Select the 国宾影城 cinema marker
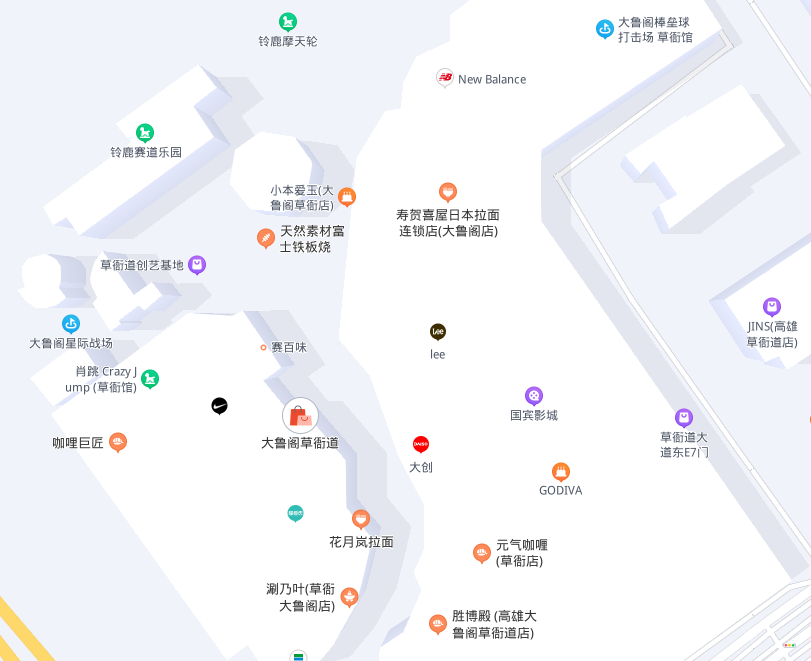The image size is (811, 661). pos(534,396)
